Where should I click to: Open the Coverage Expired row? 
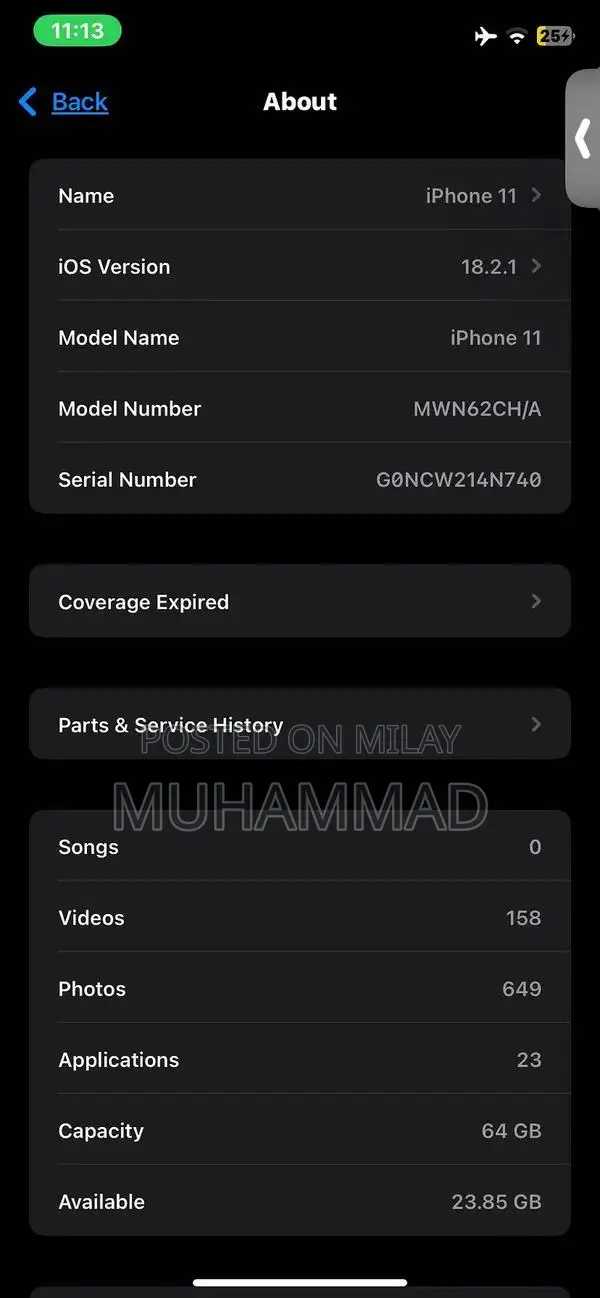click(300, 602)
